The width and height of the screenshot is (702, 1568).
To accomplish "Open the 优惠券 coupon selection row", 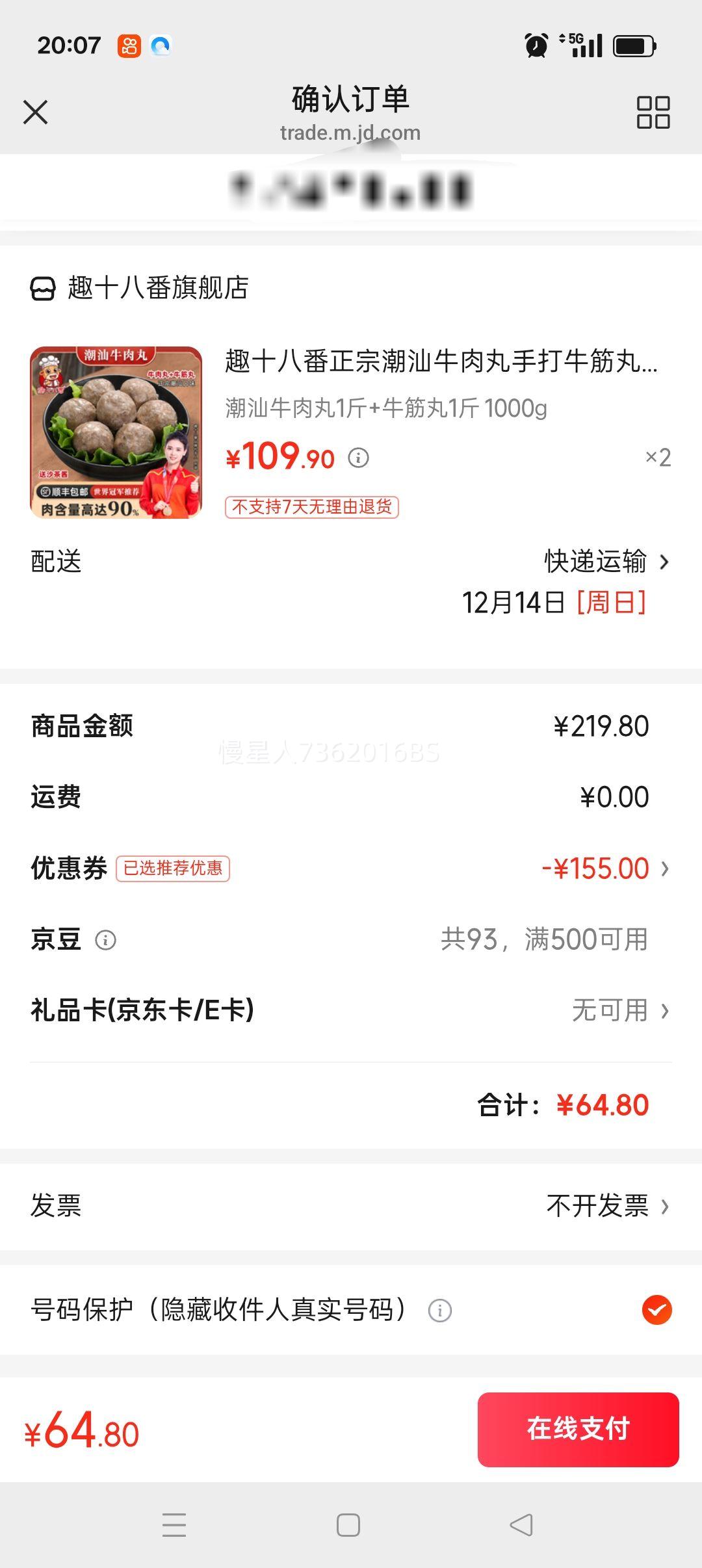I will pos(351,869).
